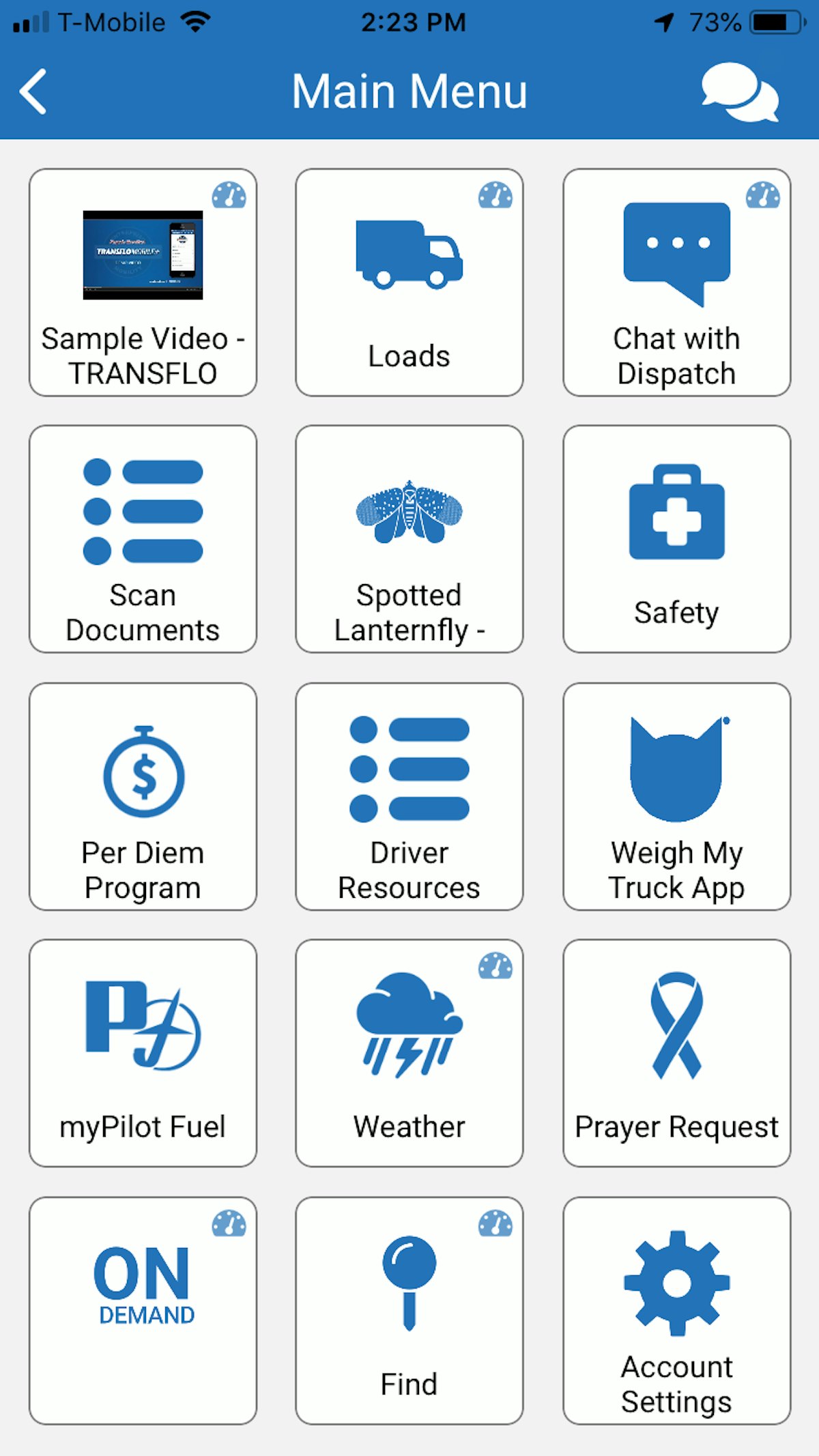The image size is (819, 1456).
Task: Open the Loads truck icon
Action: coord(408,252)
